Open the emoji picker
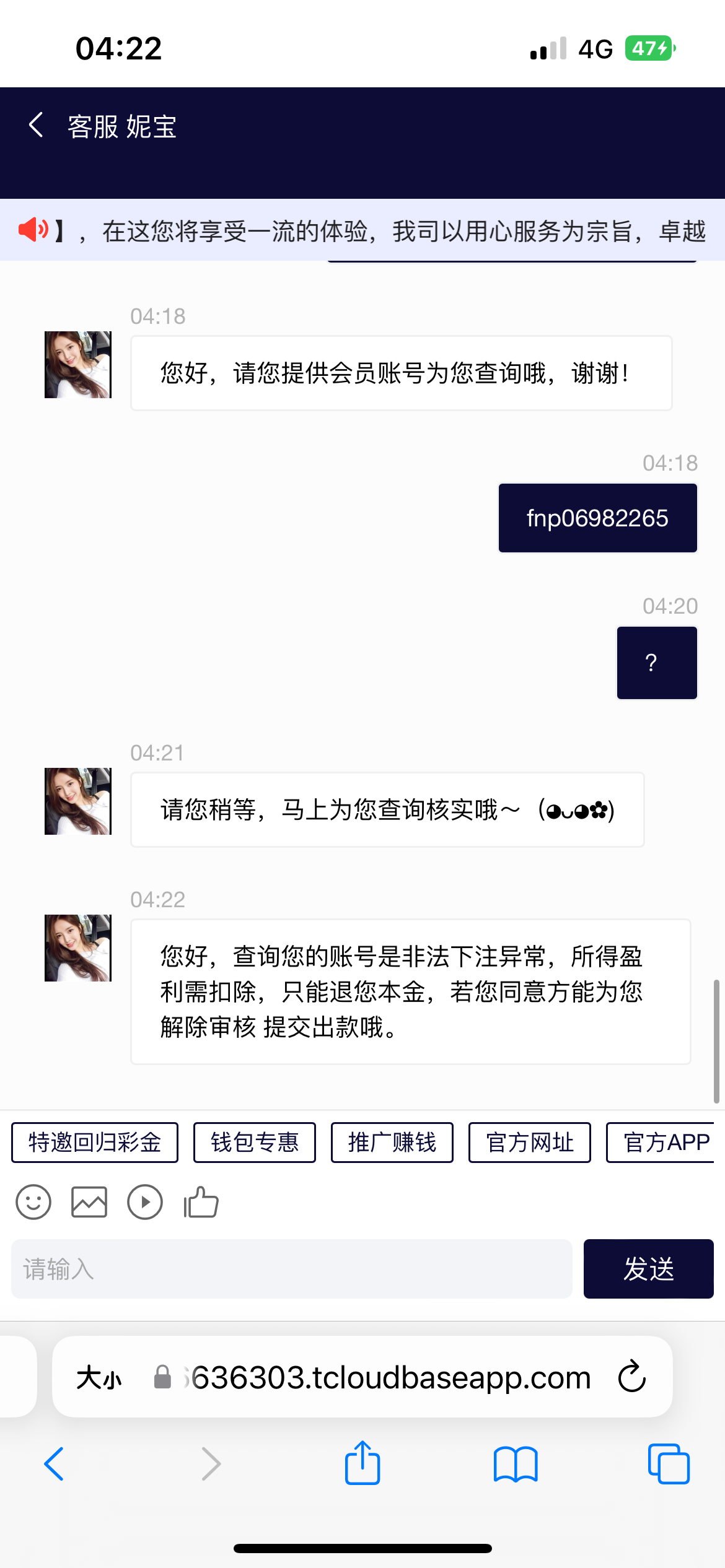Image resolution: width=725 pixels, height=1568 pixels. [33, 1201]
